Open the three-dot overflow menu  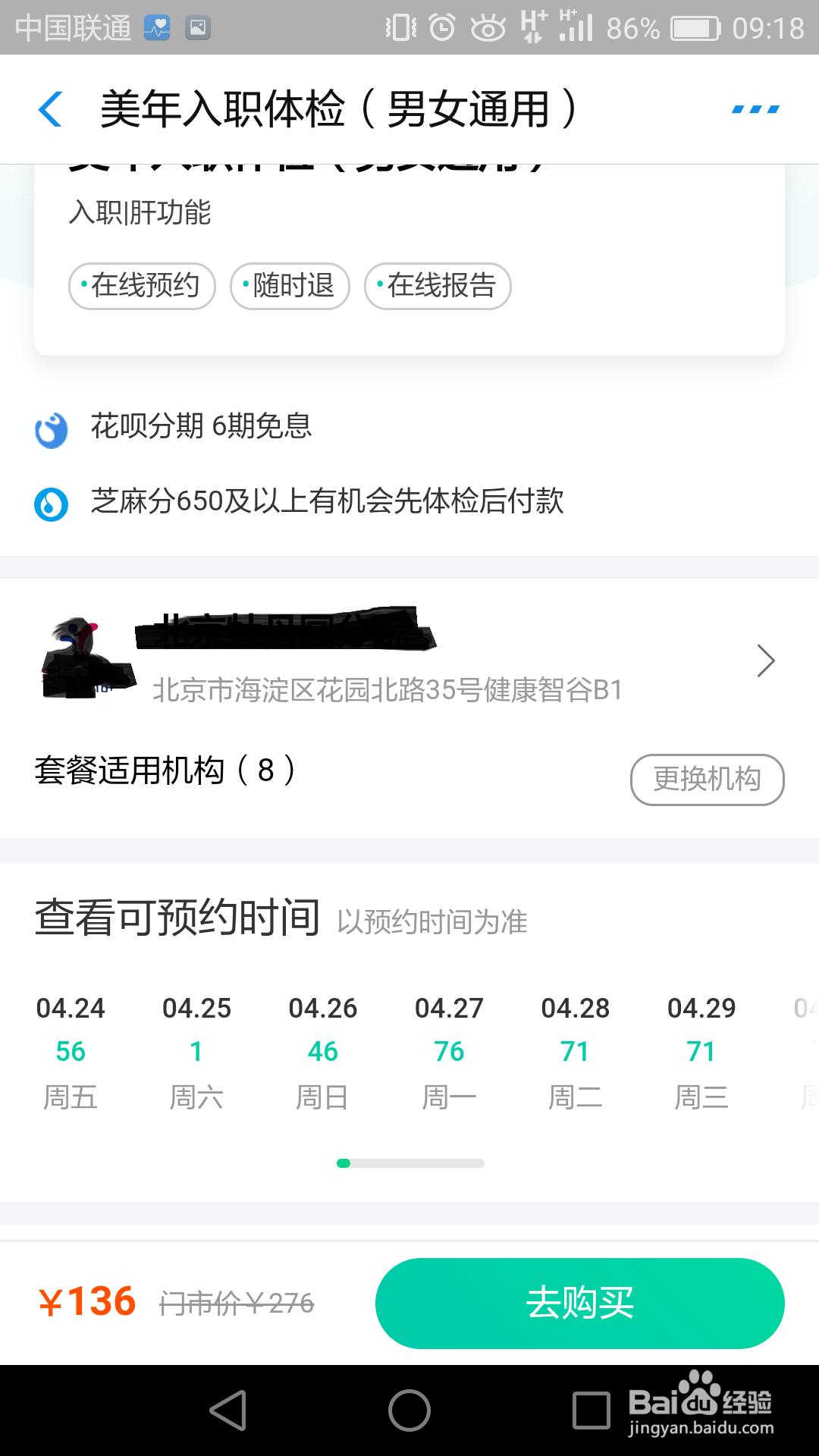pos(755,109)
